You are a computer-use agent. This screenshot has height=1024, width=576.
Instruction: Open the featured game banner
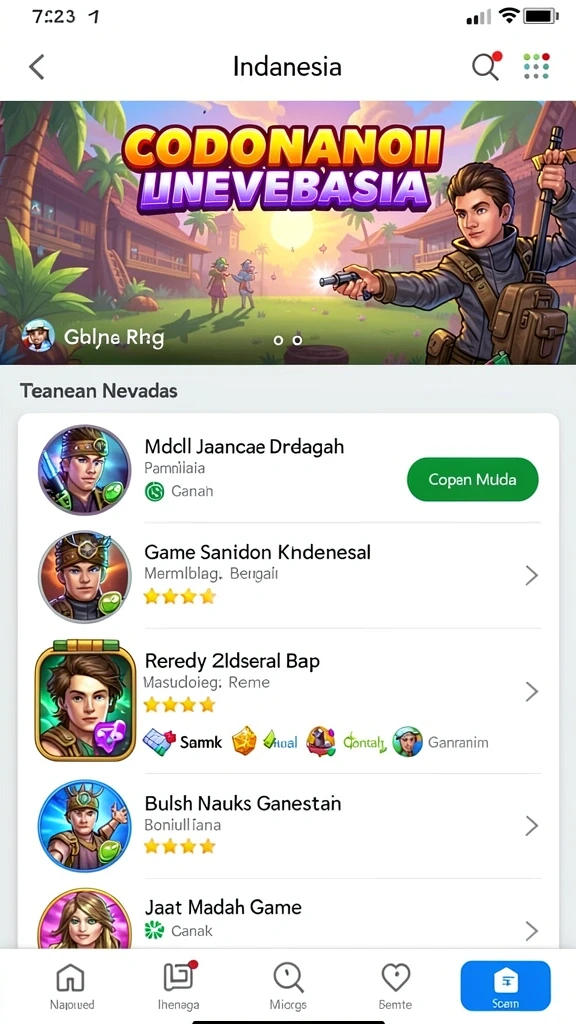288,232
